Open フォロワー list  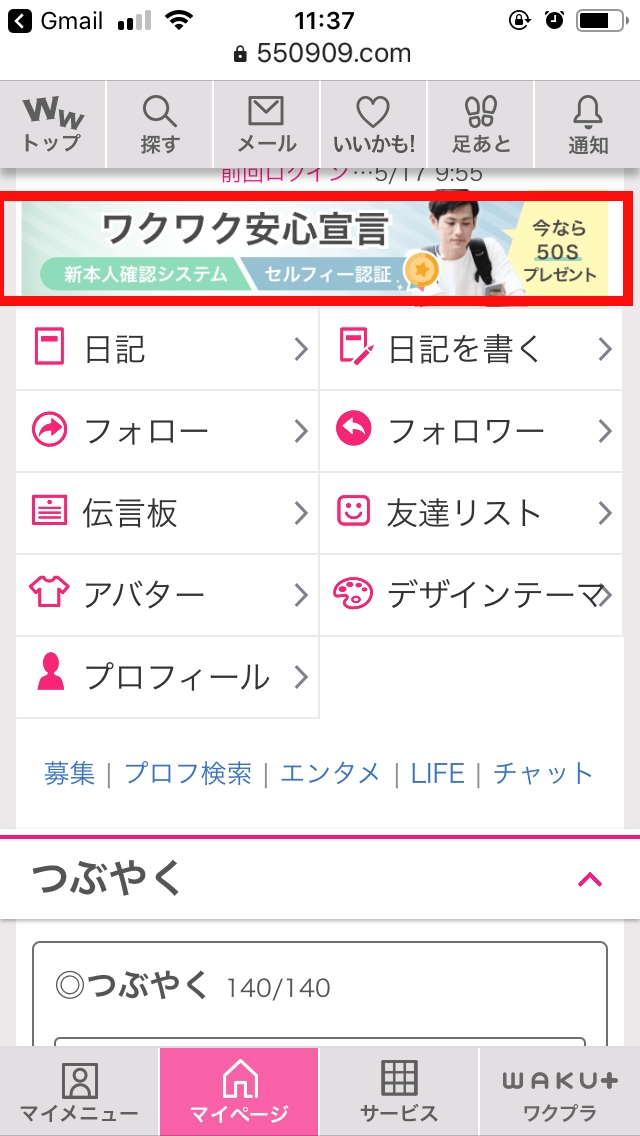[470, 431]
